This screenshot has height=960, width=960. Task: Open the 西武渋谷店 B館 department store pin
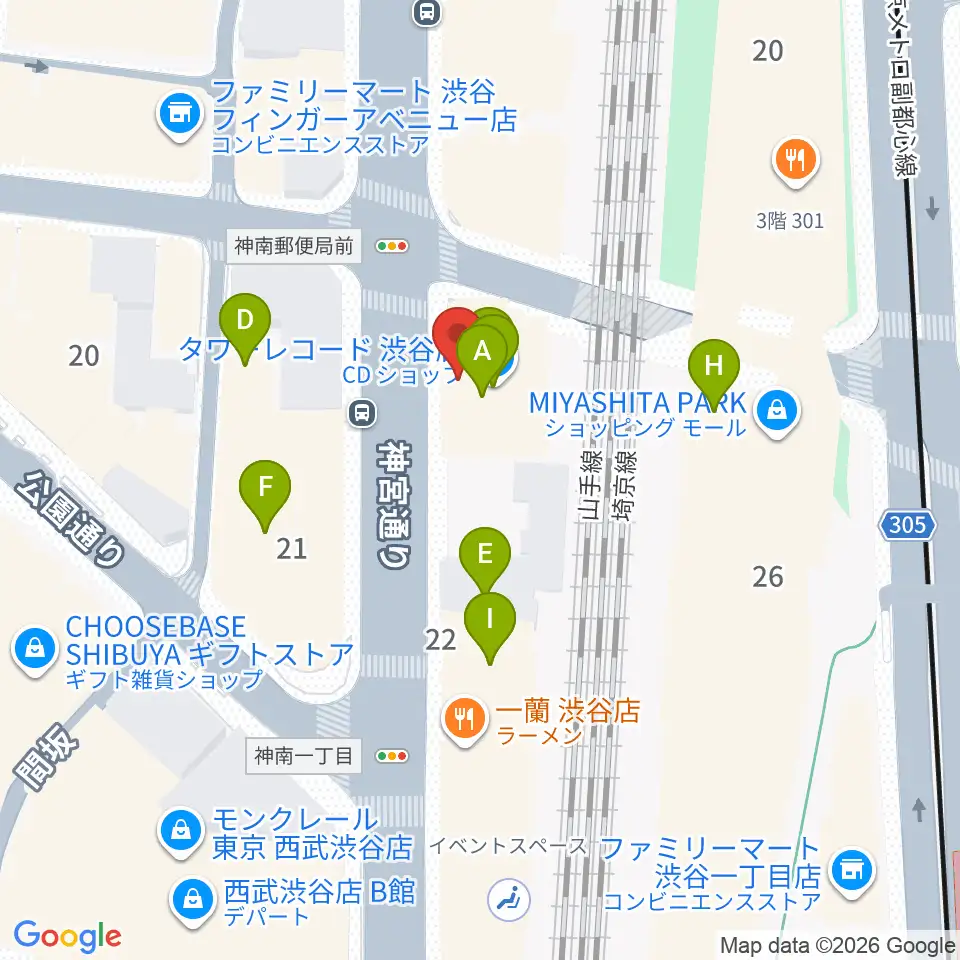pos(193,902)
